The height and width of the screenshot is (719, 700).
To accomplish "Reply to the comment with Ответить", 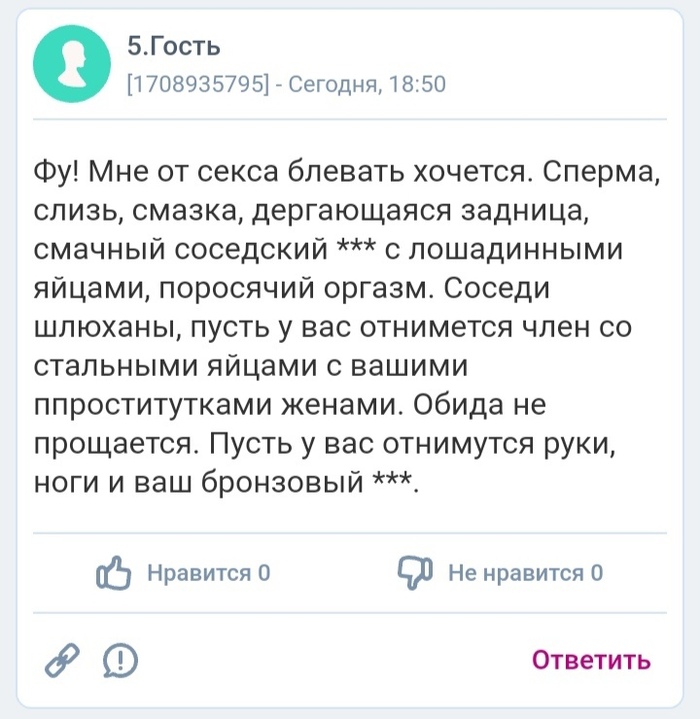I will (x=591, y=660).
